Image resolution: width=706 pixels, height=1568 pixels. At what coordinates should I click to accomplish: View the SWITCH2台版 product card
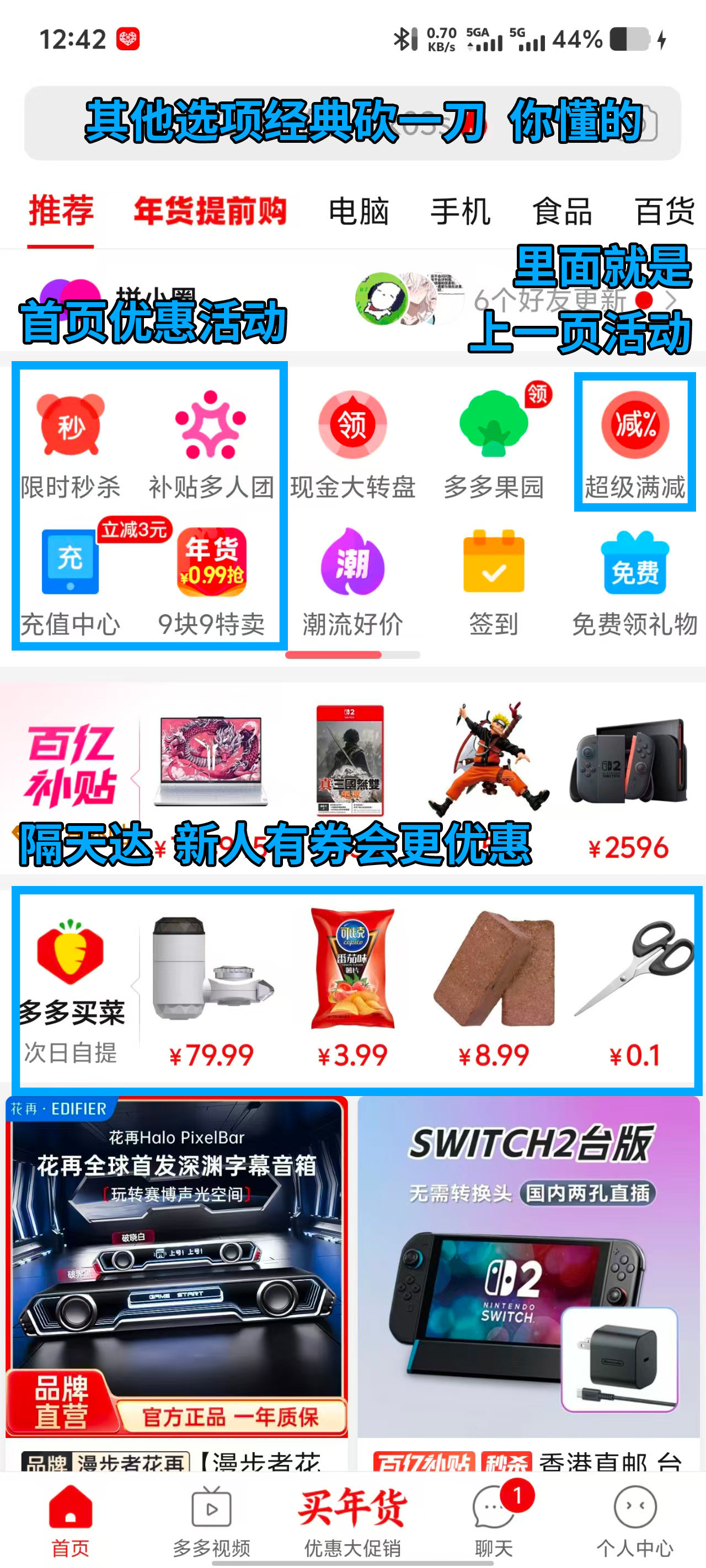tap(528, 1266)
